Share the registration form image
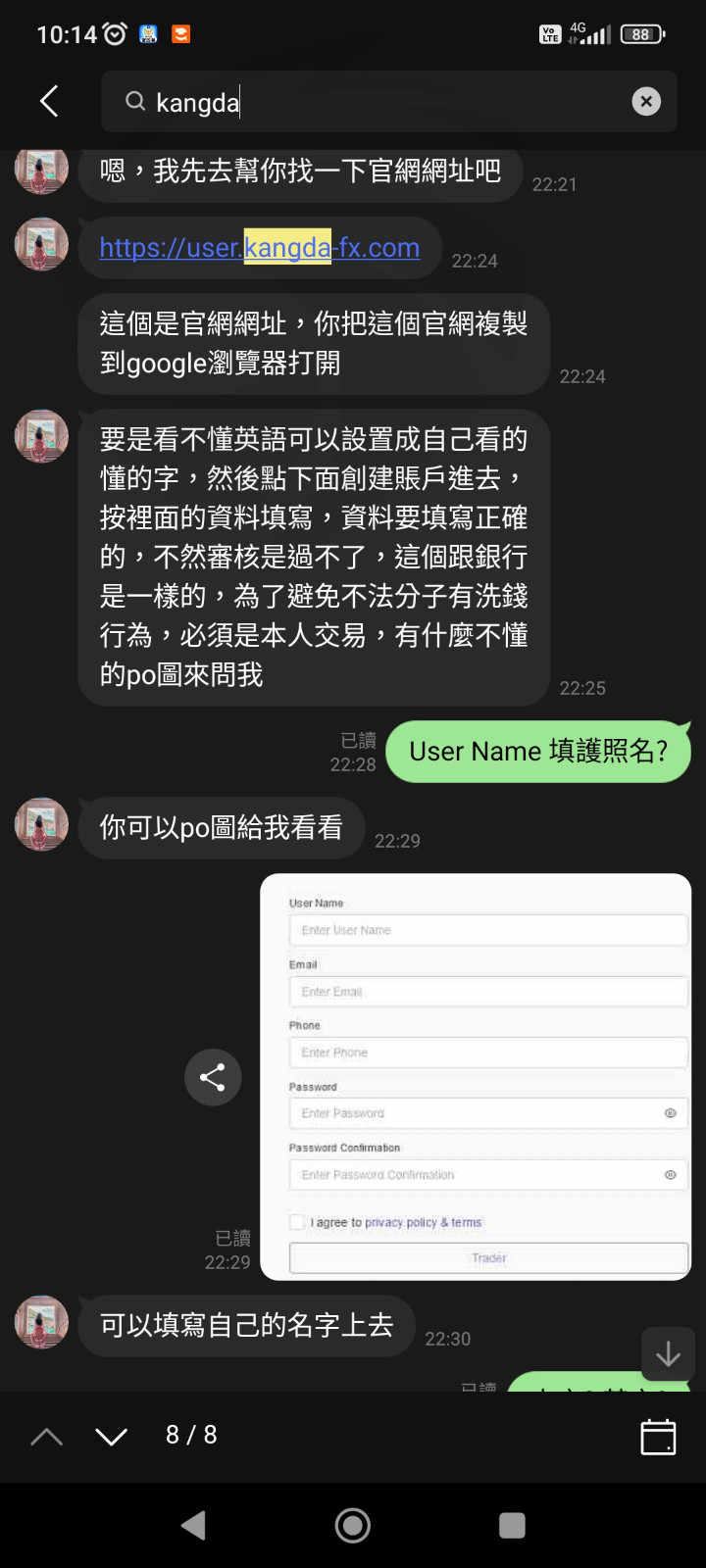The width and height of the screenshot is (706, 1568). click(x=213, y=1077)
